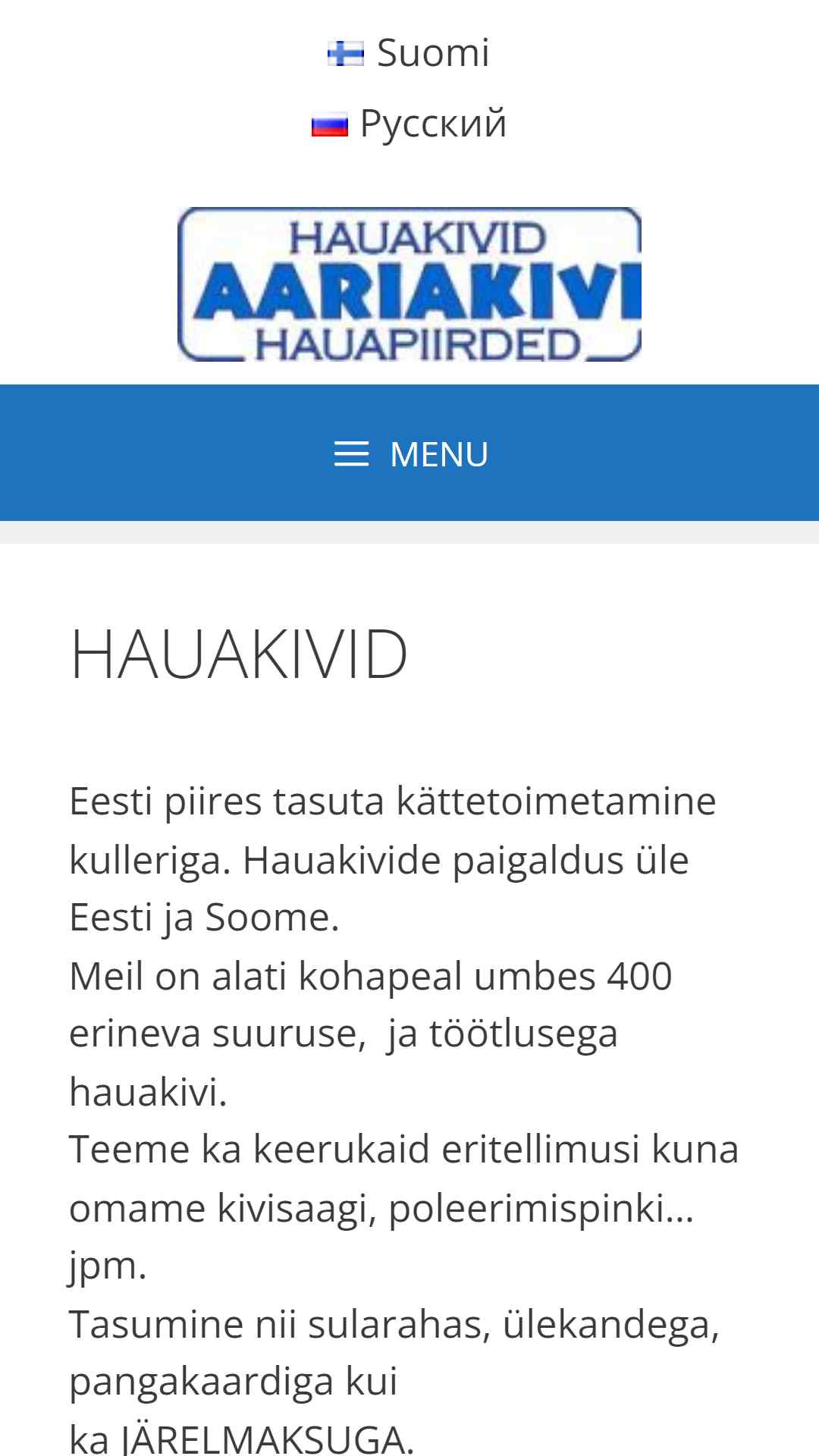The width and height of the screenshot is (819, 1456).
Task: Switch language to Русский
Action: 409,123
